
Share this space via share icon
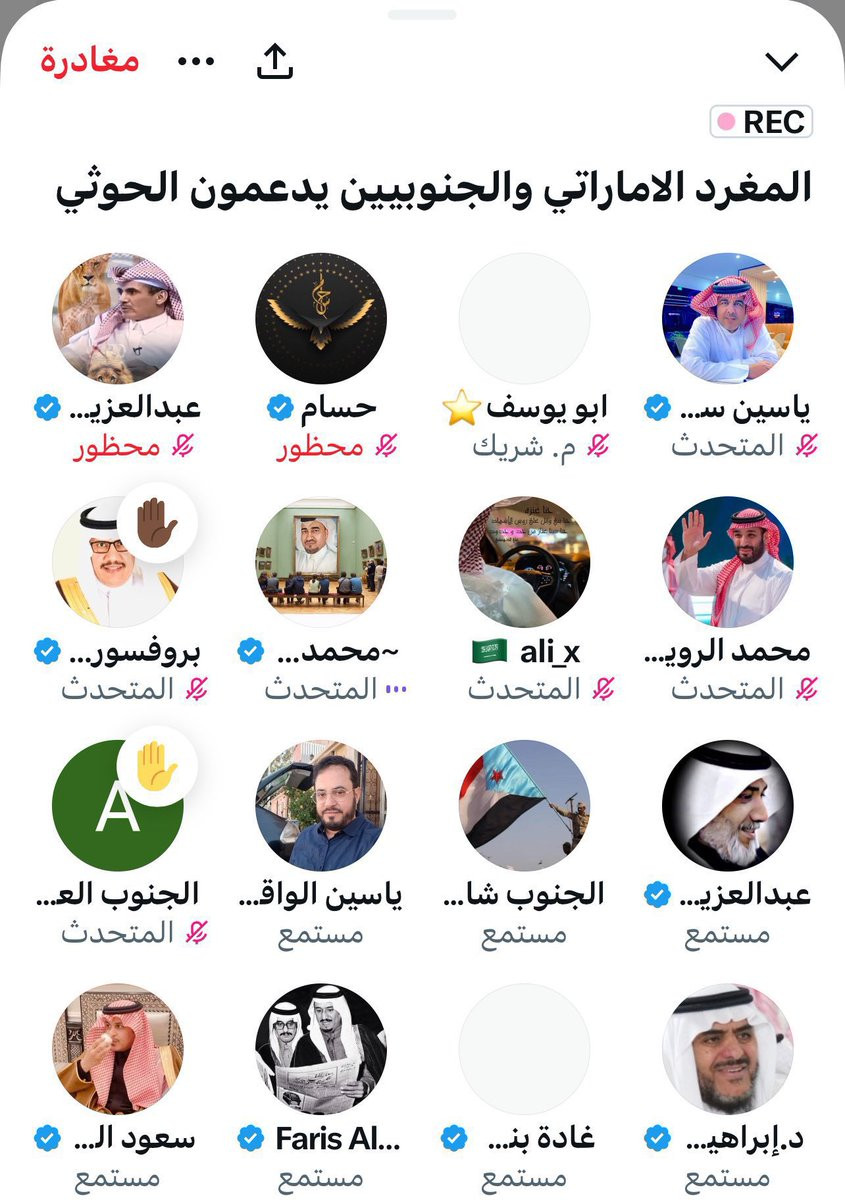pos(275,61)
